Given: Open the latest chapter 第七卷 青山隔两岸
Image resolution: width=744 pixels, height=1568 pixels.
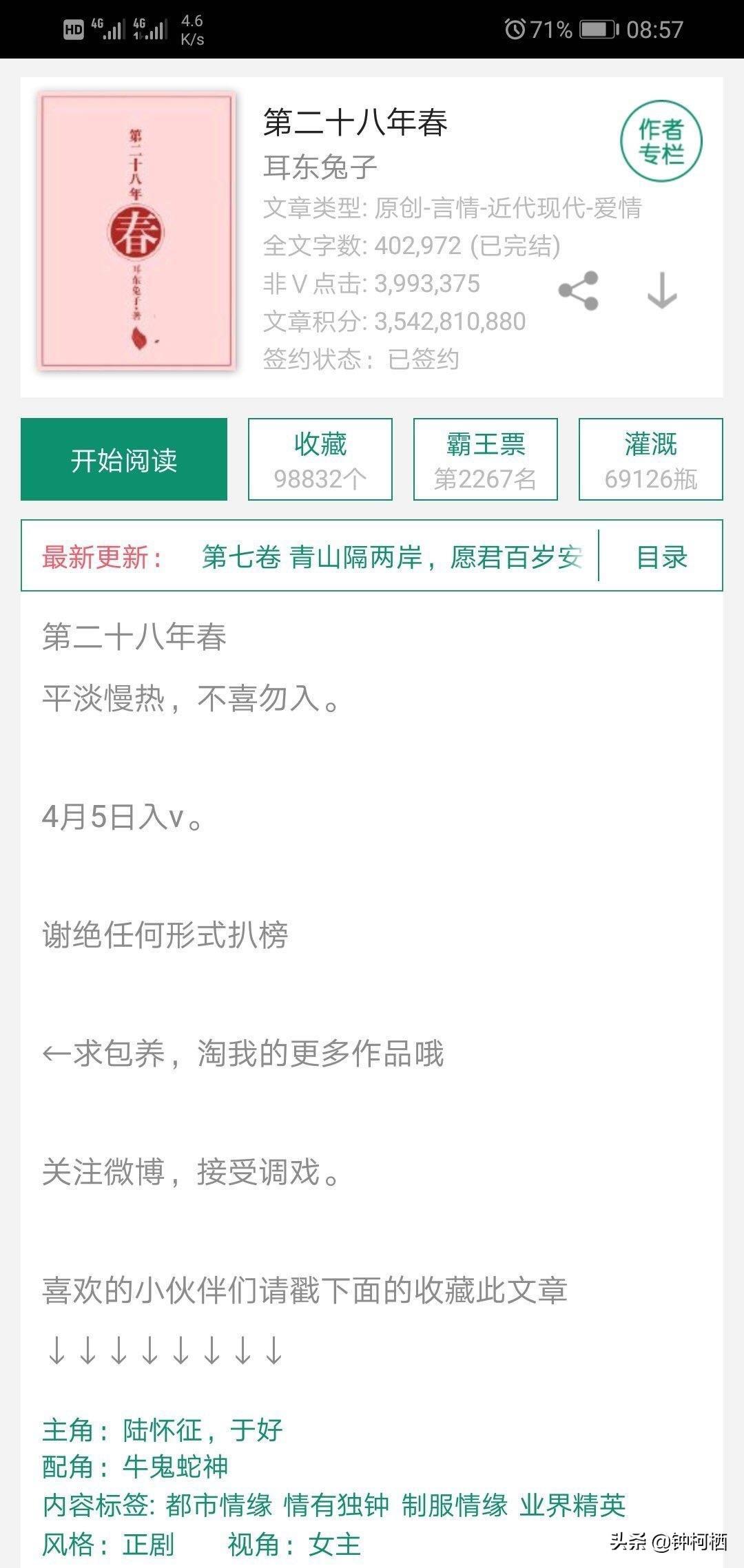Looking at the screenshot, I should click(391, 556).
